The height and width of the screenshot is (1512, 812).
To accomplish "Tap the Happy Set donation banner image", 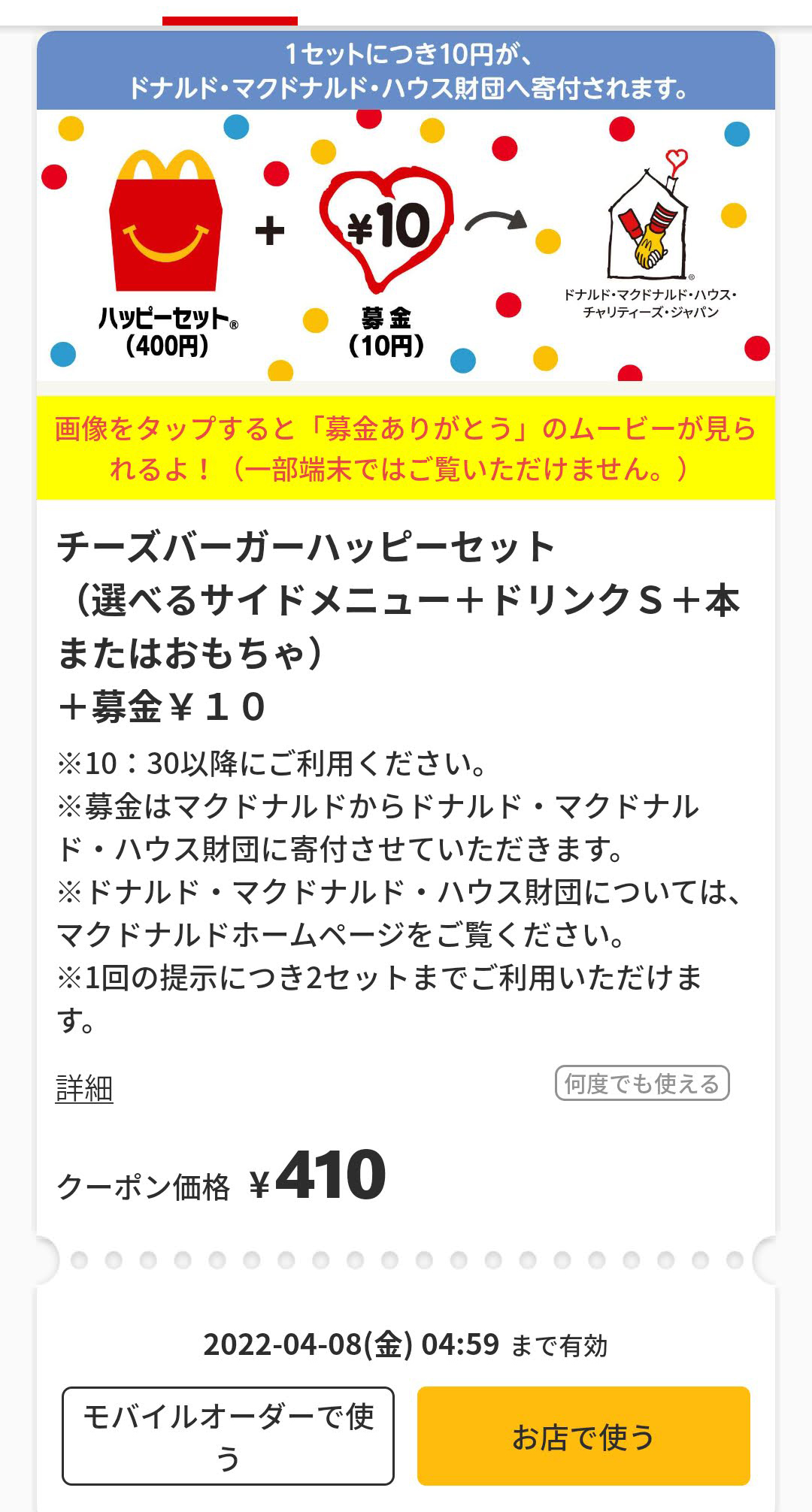I will tap(406, 207).
